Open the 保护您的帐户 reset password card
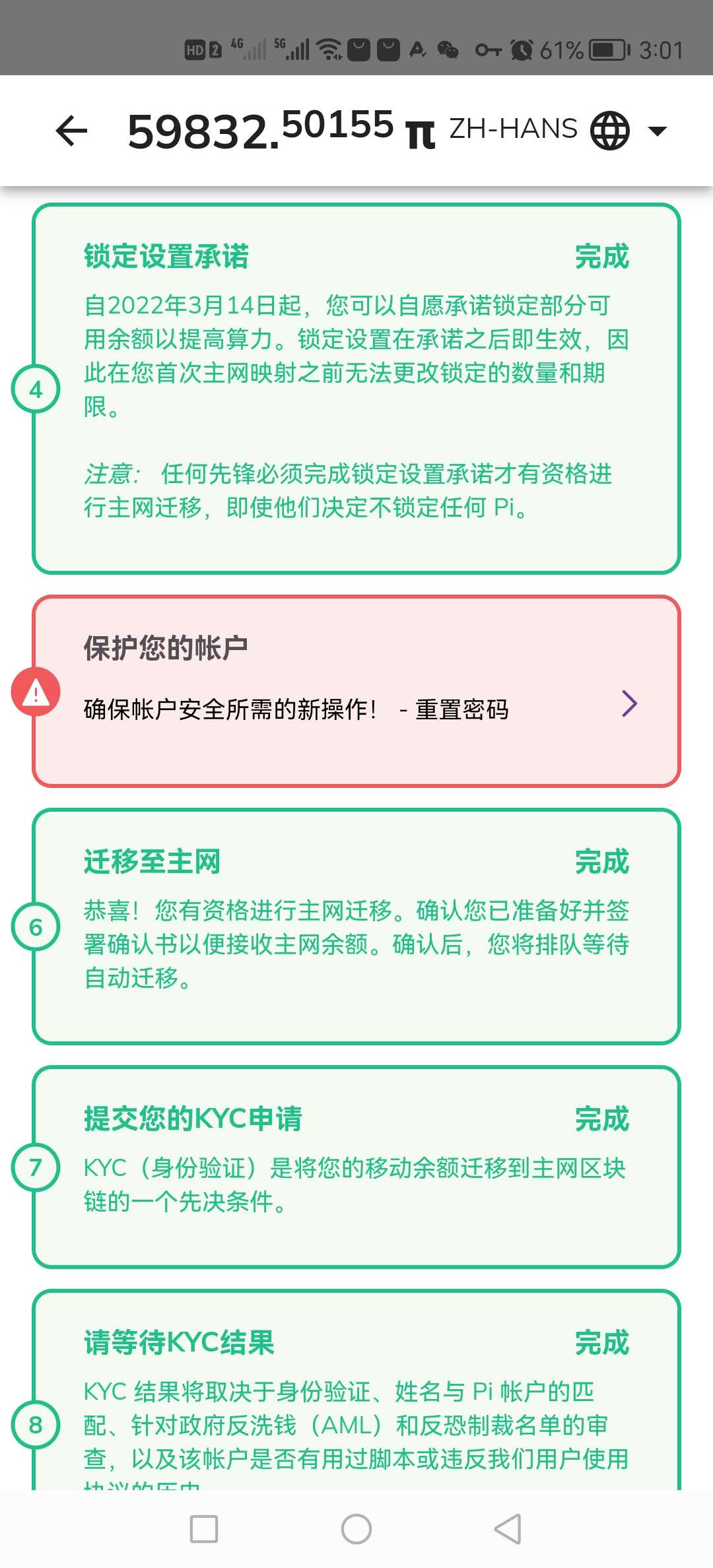This screenshot has height=1568, width=713. pos(356,691)
